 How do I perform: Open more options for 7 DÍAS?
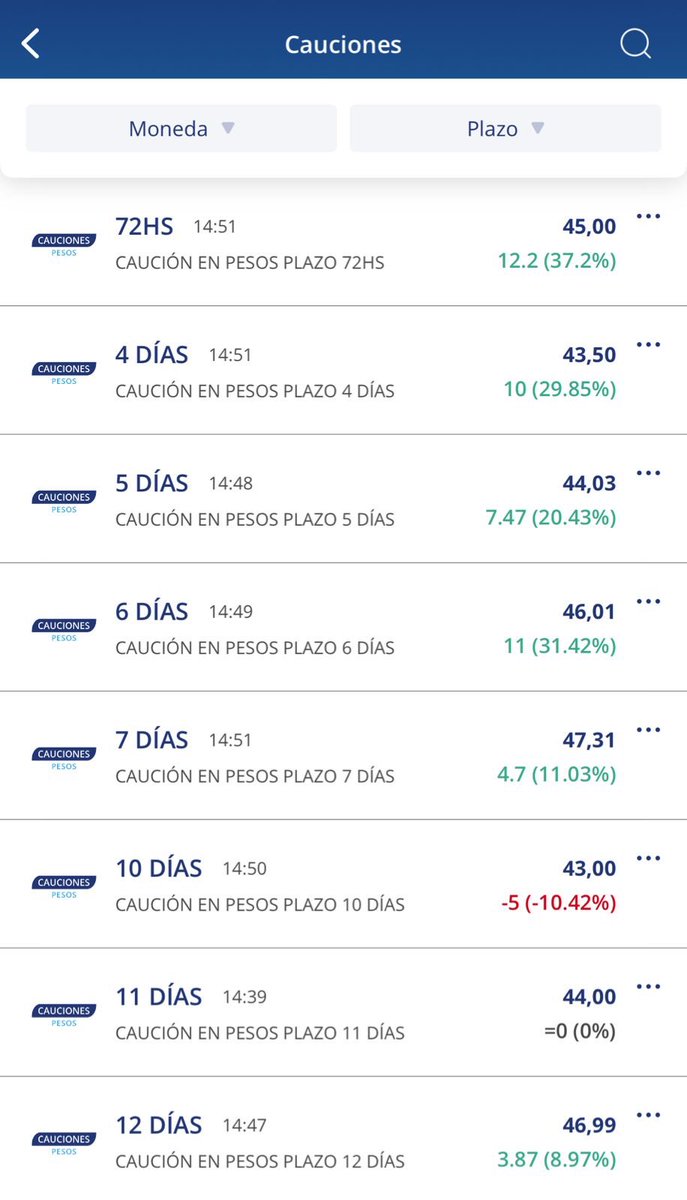pos(649,729)
